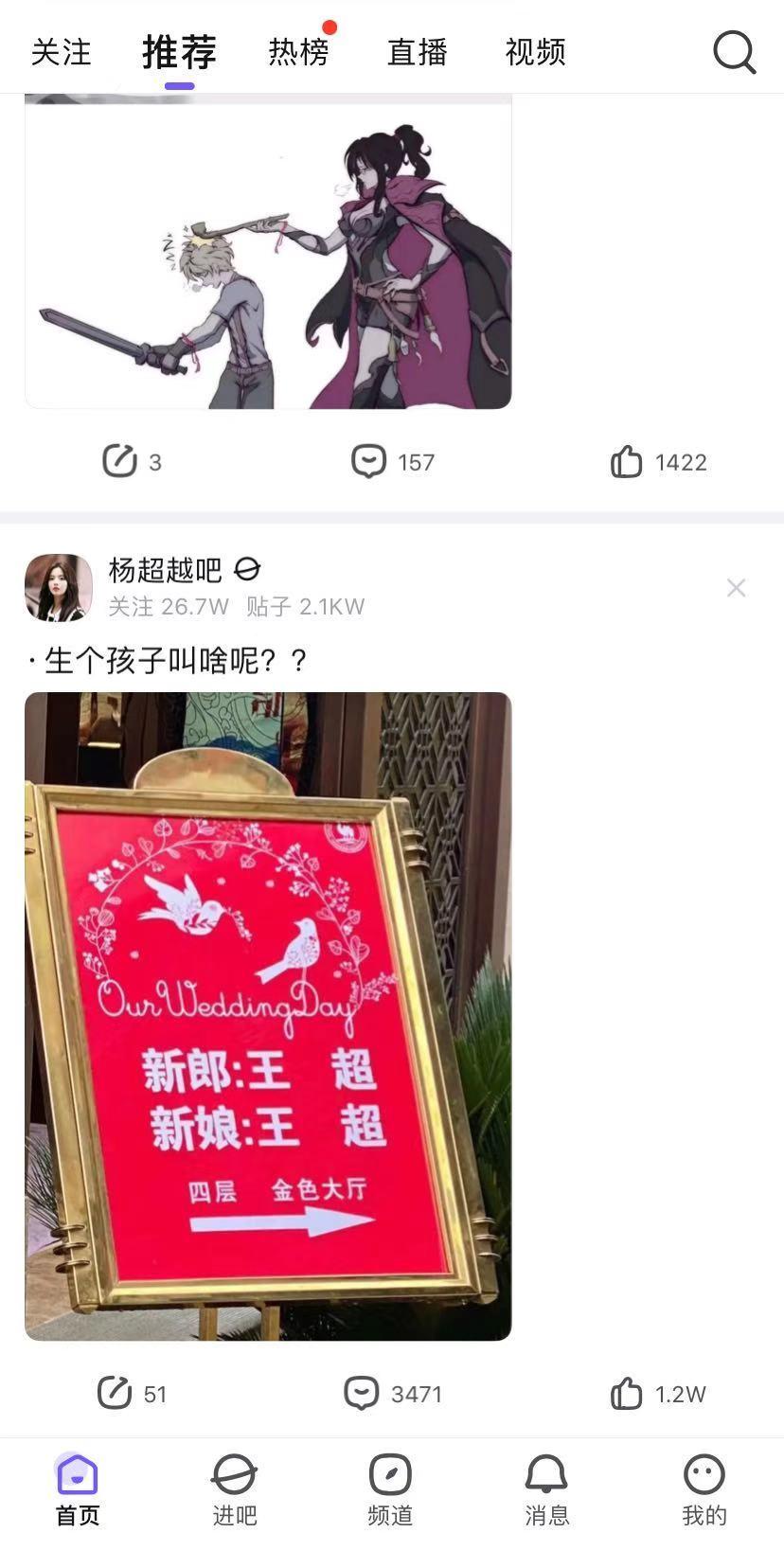This screenshot has height=1568, width=784.
Task: Switch to the 关注 feed tab
Action: click(x=62, y=52)
